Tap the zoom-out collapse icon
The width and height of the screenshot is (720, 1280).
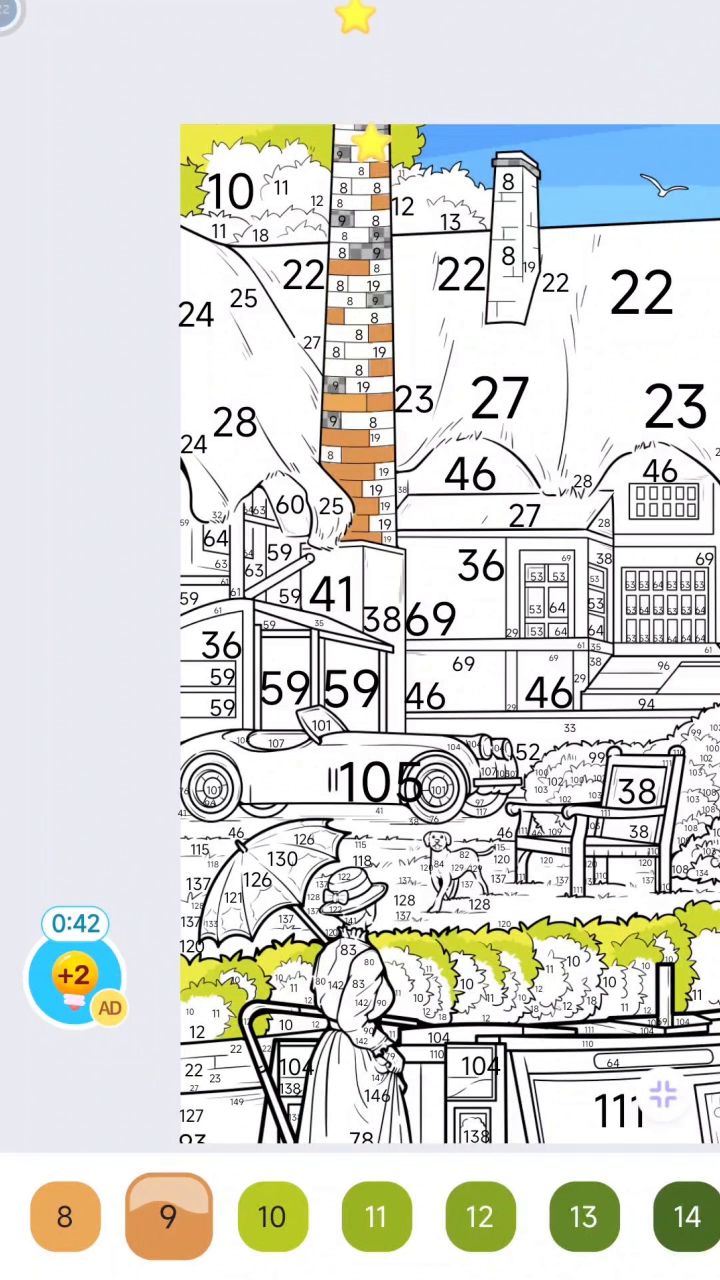coord(664,1095)
